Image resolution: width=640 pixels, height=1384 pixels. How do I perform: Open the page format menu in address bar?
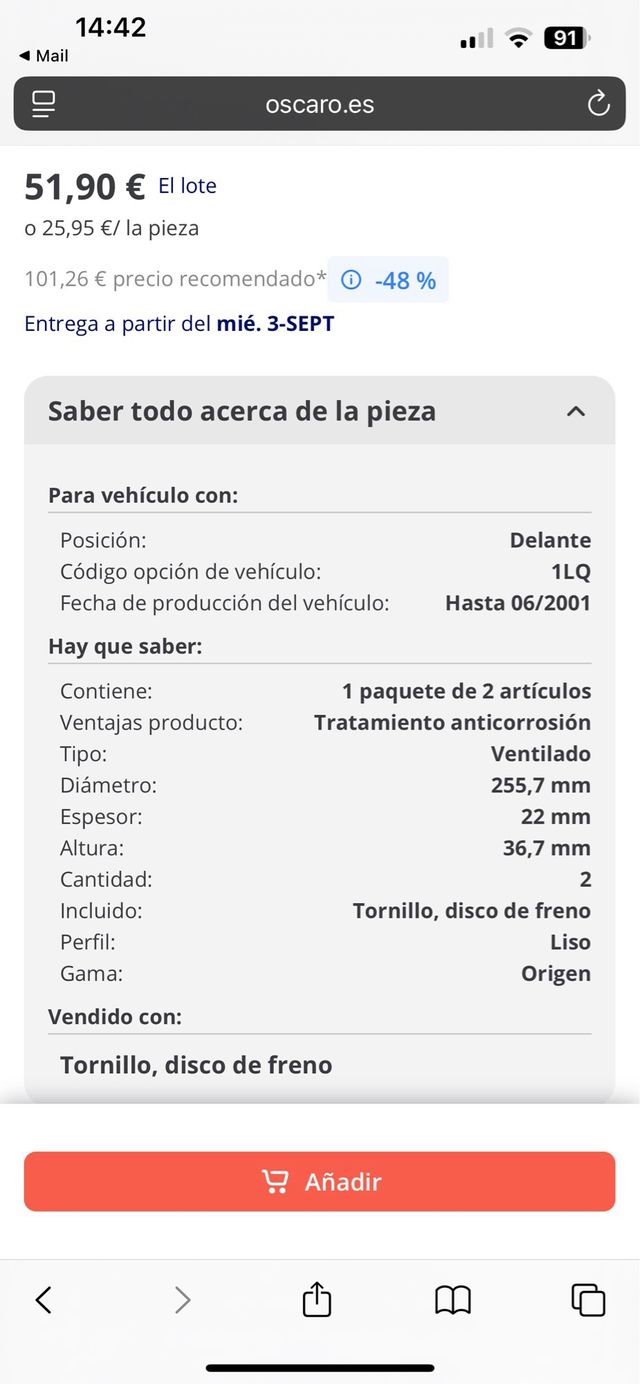[x=44, y=104]
